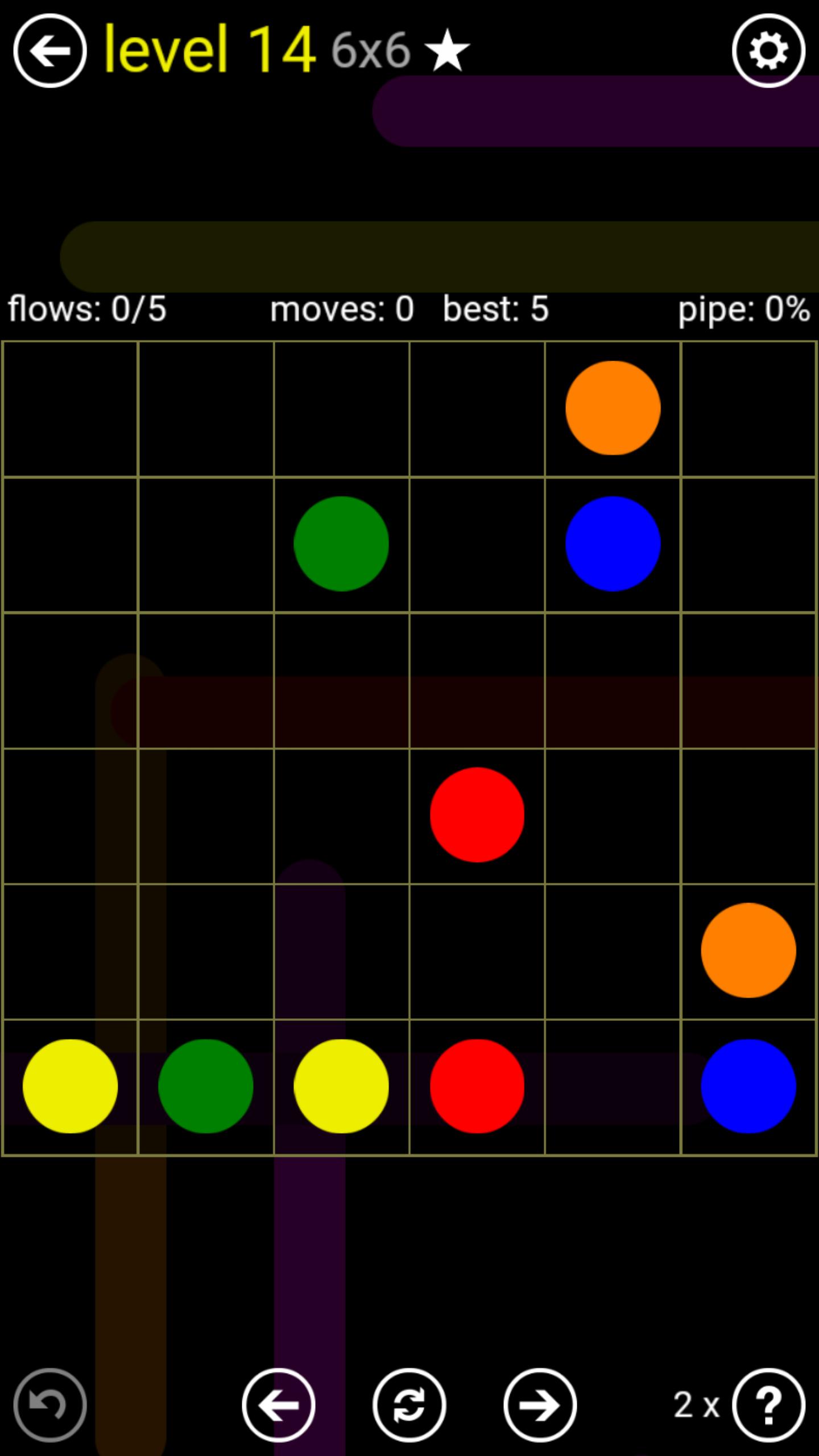The width and height of the screenshot is (819, 1456).
Task: Restart the current level
Action: 409,1405
